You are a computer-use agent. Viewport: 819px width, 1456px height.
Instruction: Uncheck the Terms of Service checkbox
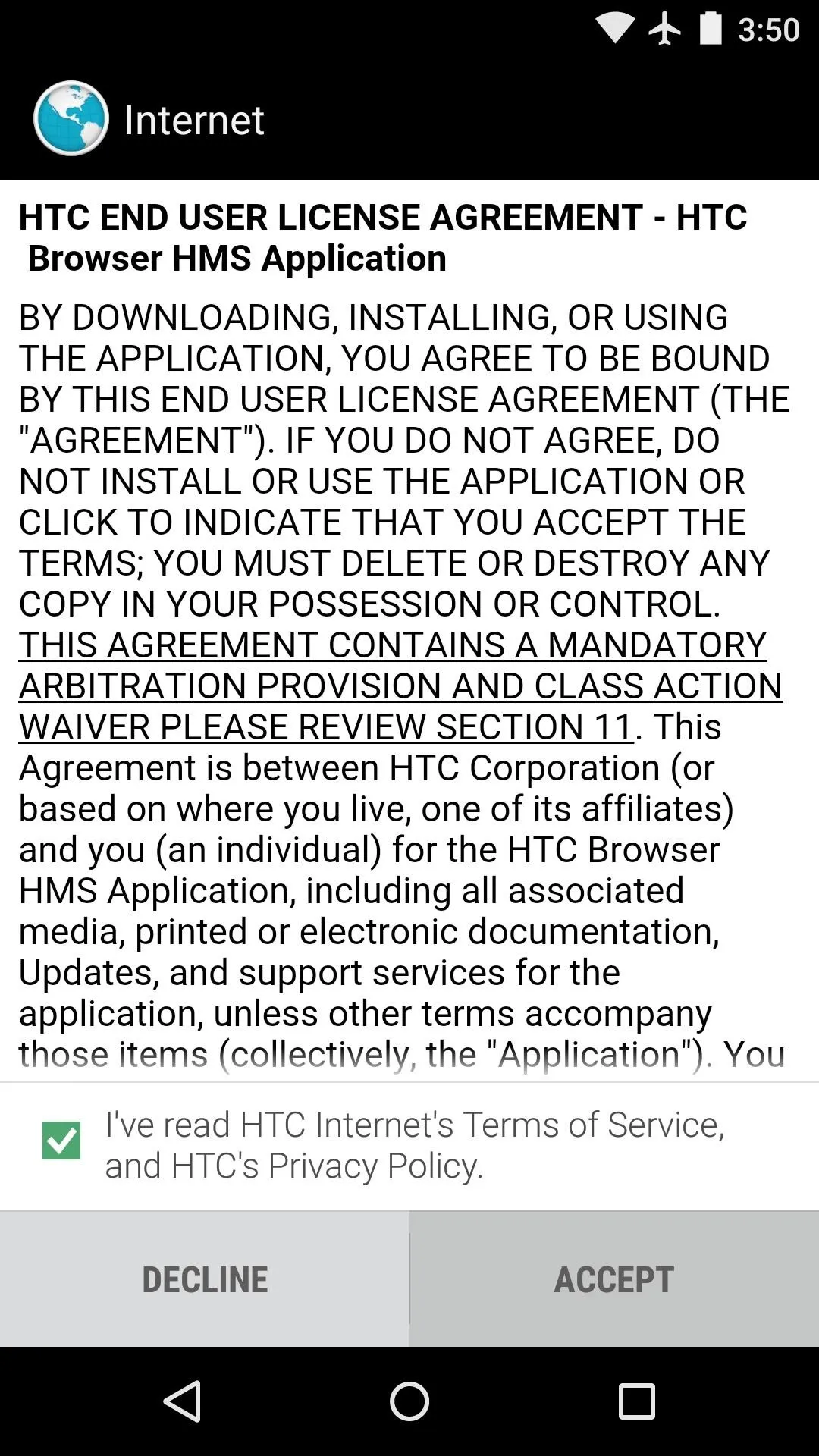click(x=61, y=1141)
